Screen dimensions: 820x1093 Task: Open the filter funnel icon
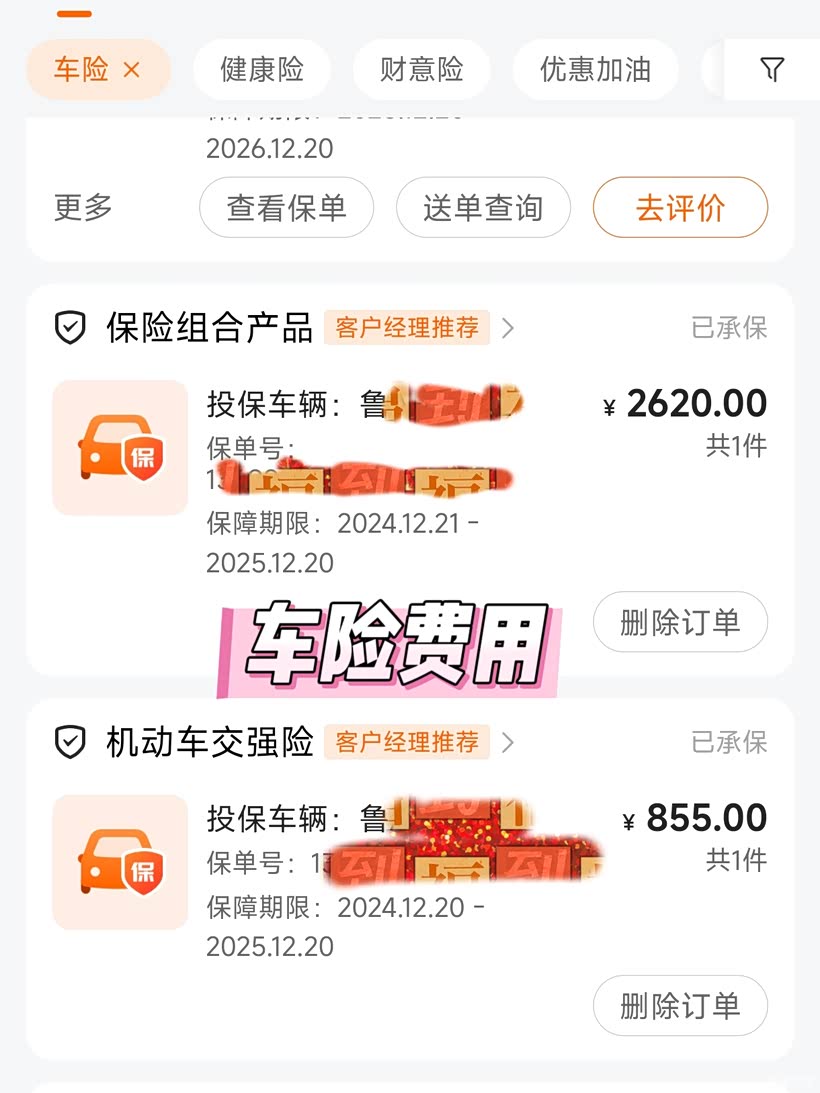tap(772, 70)
